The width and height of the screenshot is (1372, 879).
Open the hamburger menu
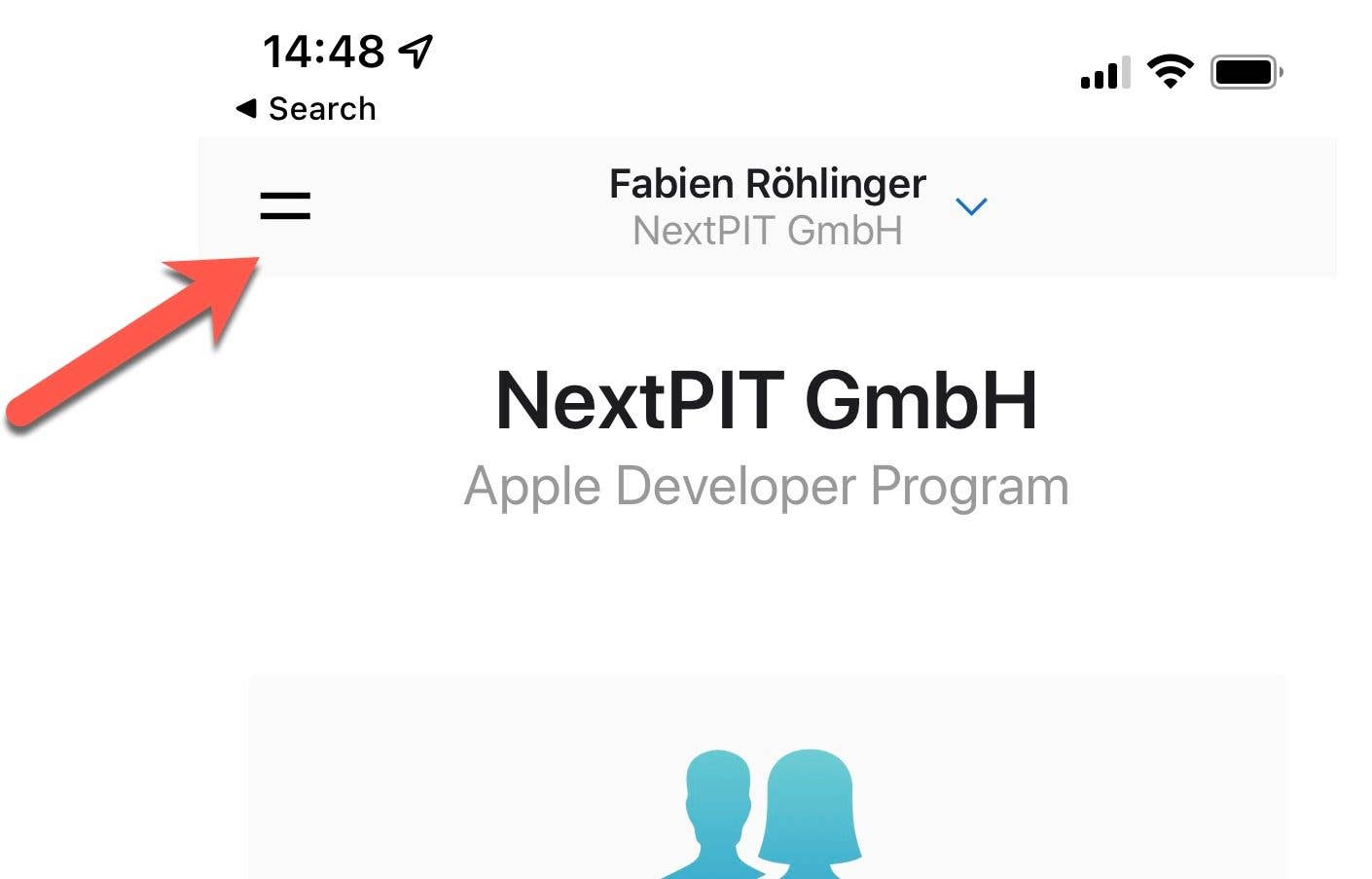(285, 205)
